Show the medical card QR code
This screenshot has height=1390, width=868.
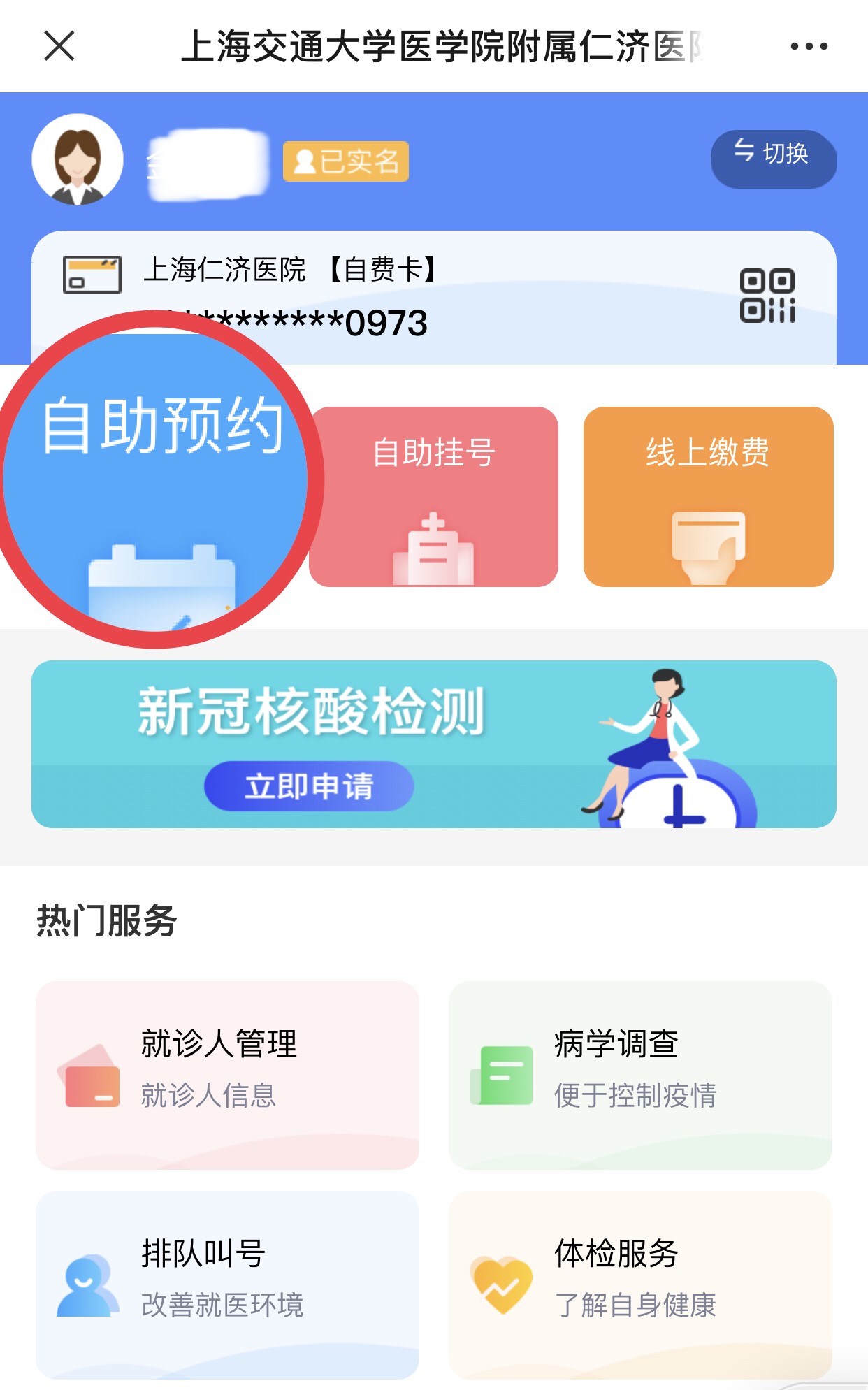(x=767, y=296)
